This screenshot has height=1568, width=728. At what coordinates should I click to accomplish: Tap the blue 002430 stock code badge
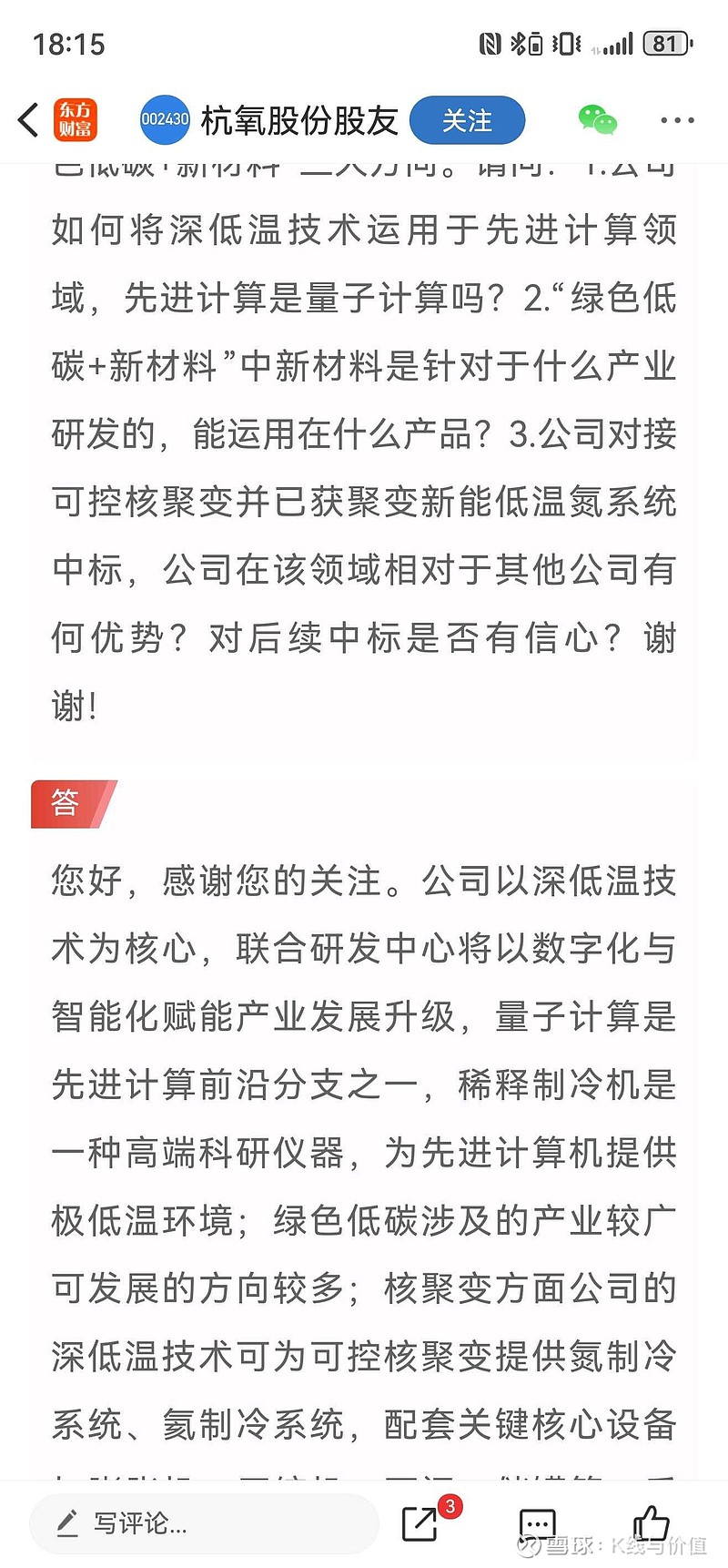[166, 119]
